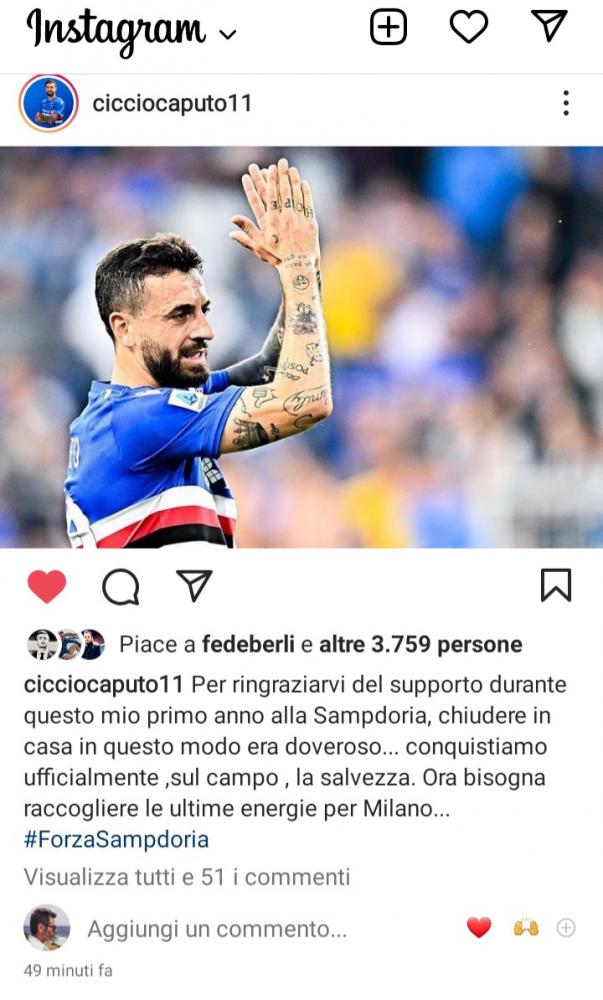
Task: Open the #ForzaSampdoria hashtag
Action: [x=116, y=839]
